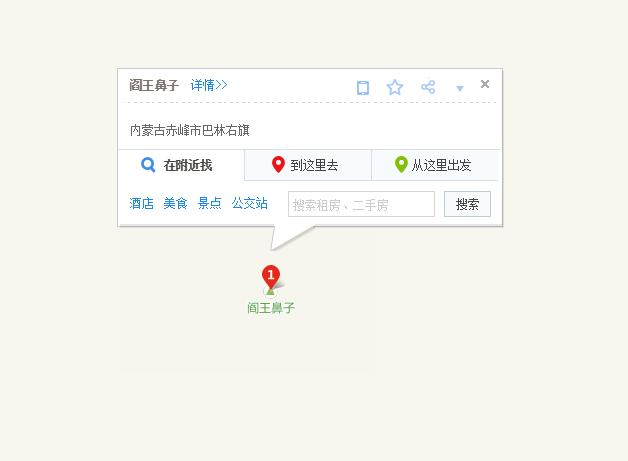This screenshot has height=461, width=628.
Task: Focus the nearby search text field
Action: tap(361, 205)
